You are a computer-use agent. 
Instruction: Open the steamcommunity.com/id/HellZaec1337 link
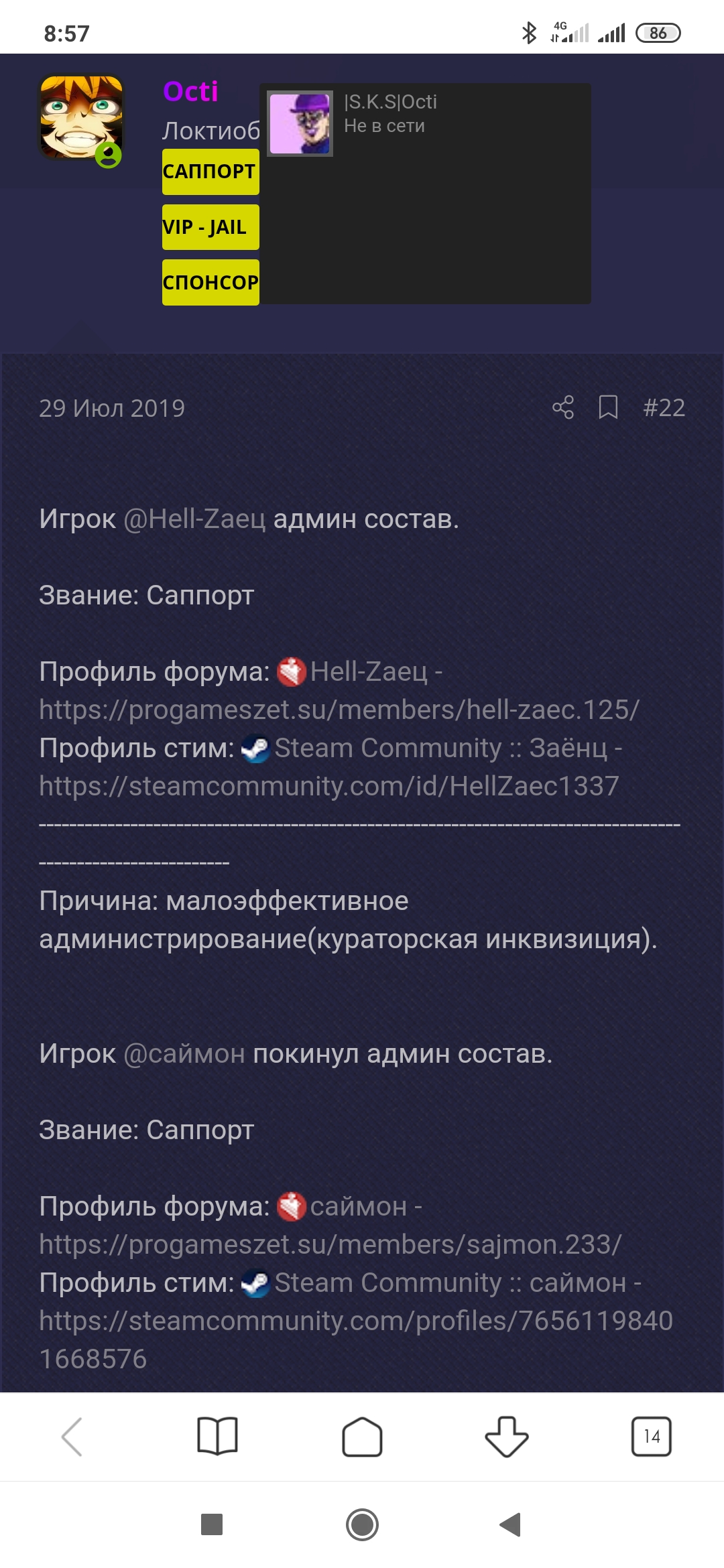(x=328, y=786)
